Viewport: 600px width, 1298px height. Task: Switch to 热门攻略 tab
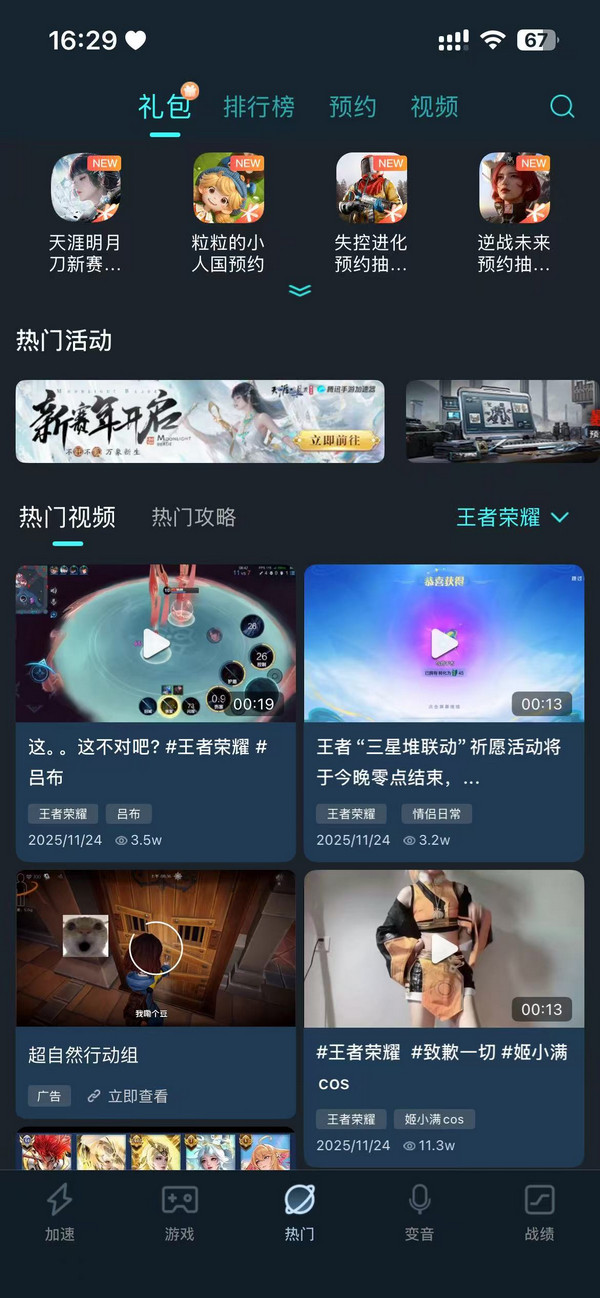click(194, 517)
